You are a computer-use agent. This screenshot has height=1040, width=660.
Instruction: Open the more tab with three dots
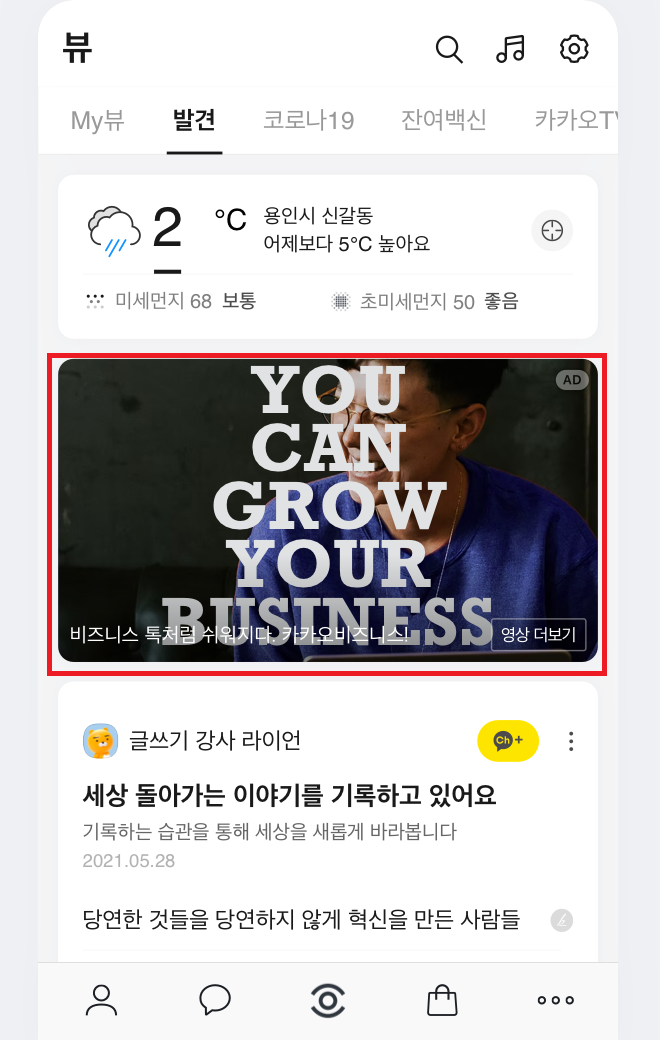coord(555,1000)
